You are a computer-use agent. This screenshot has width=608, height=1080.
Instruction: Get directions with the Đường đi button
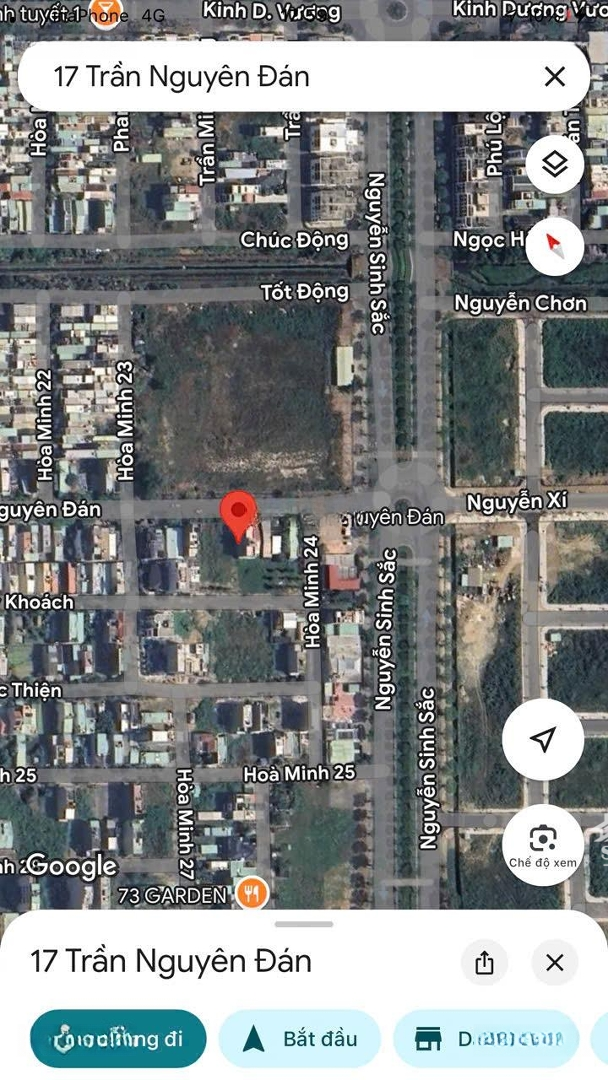click(118, 1038)
